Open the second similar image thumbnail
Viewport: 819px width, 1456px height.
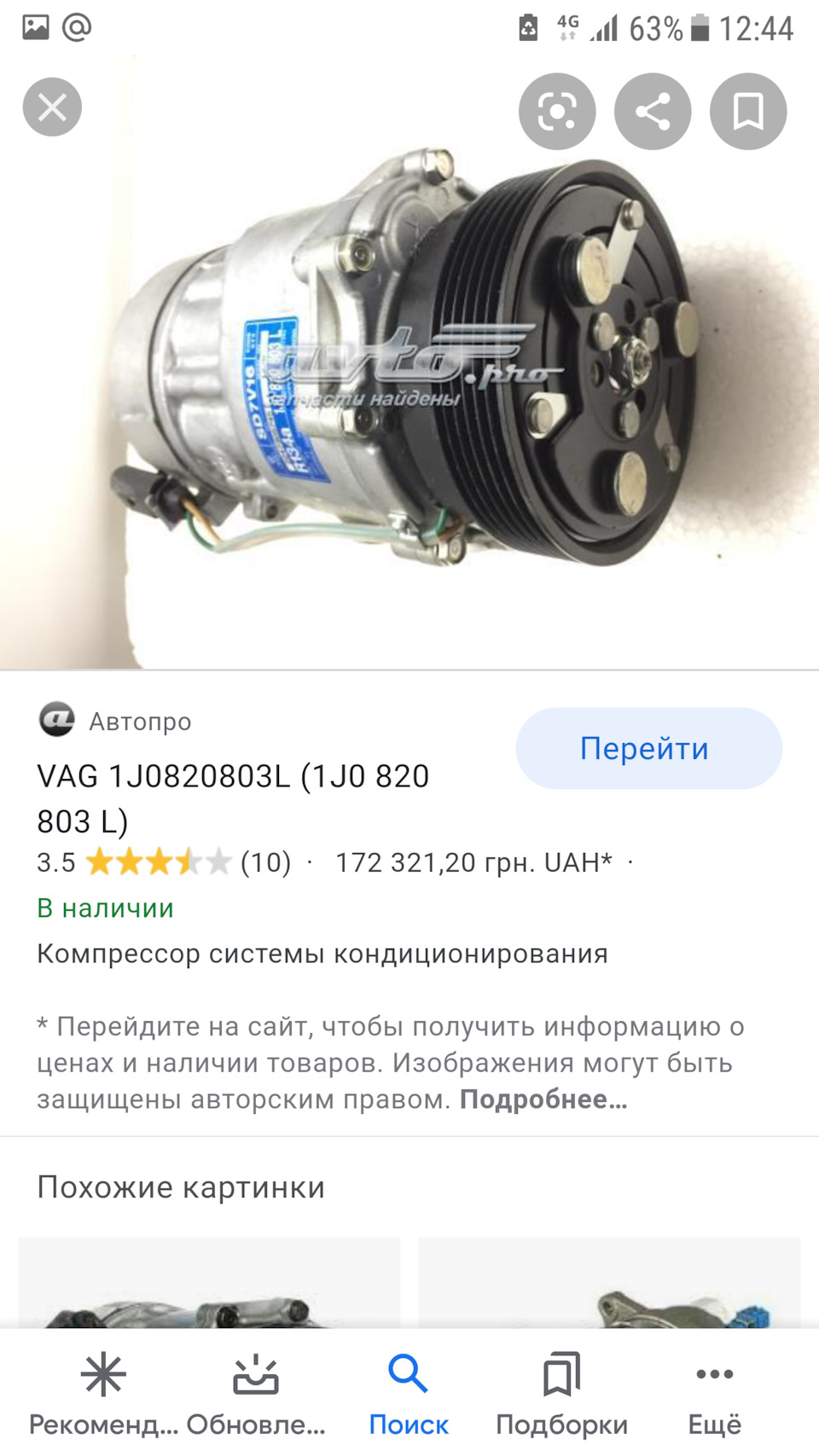tap(609, 1283)
